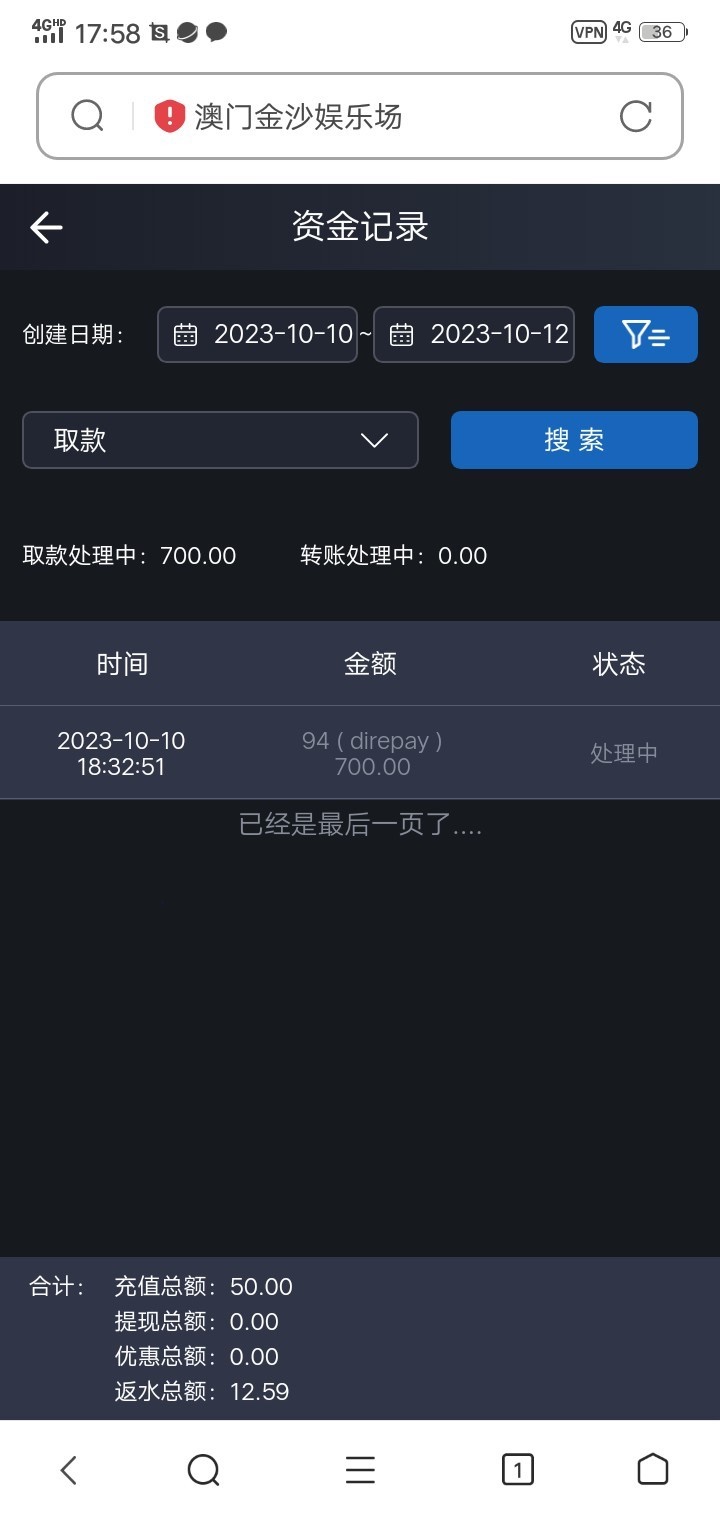The width and height of the screenshot is (720, 1520).
Task: View open browser tabs
Action: [x=517, y=1470]
